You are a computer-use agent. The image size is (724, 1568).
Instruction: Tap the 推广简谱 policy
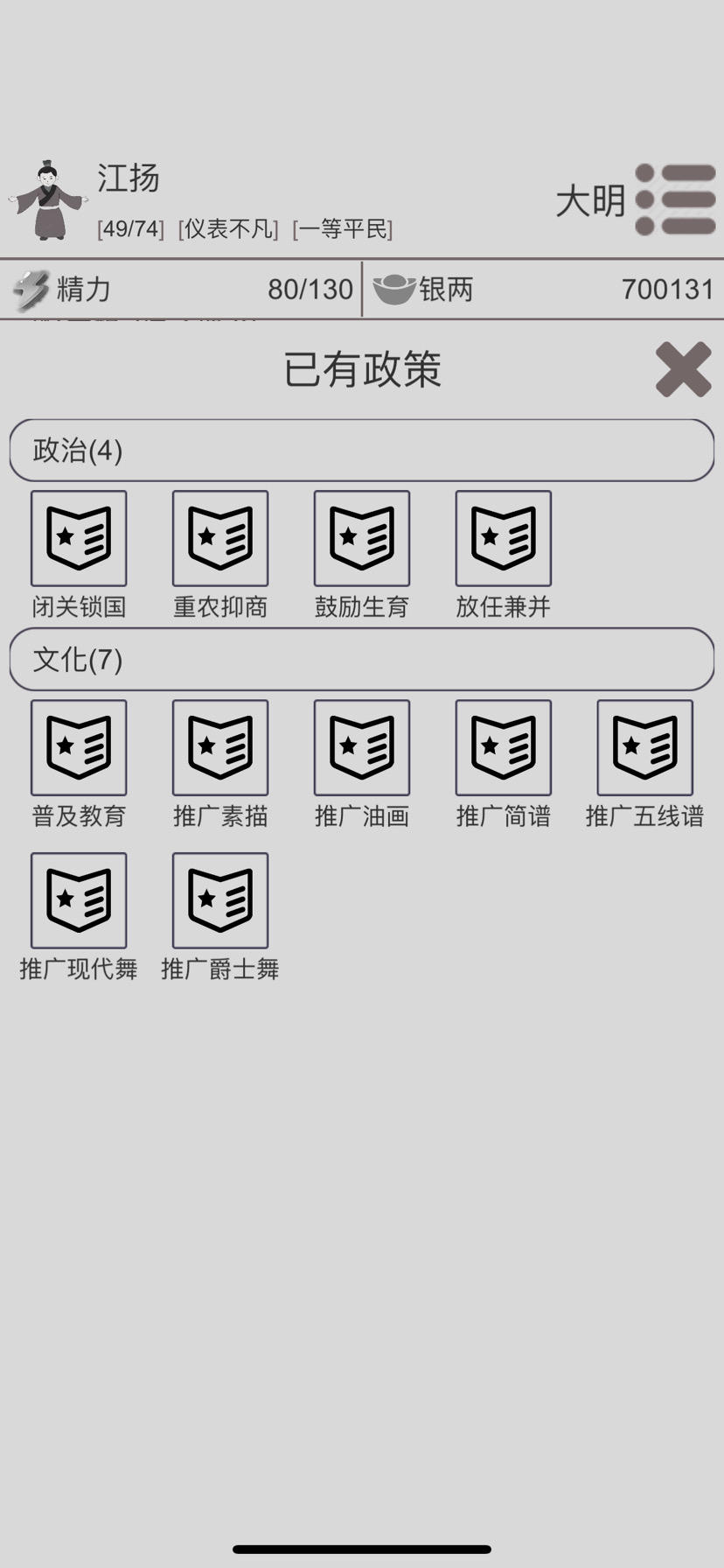tap(504, 747)
